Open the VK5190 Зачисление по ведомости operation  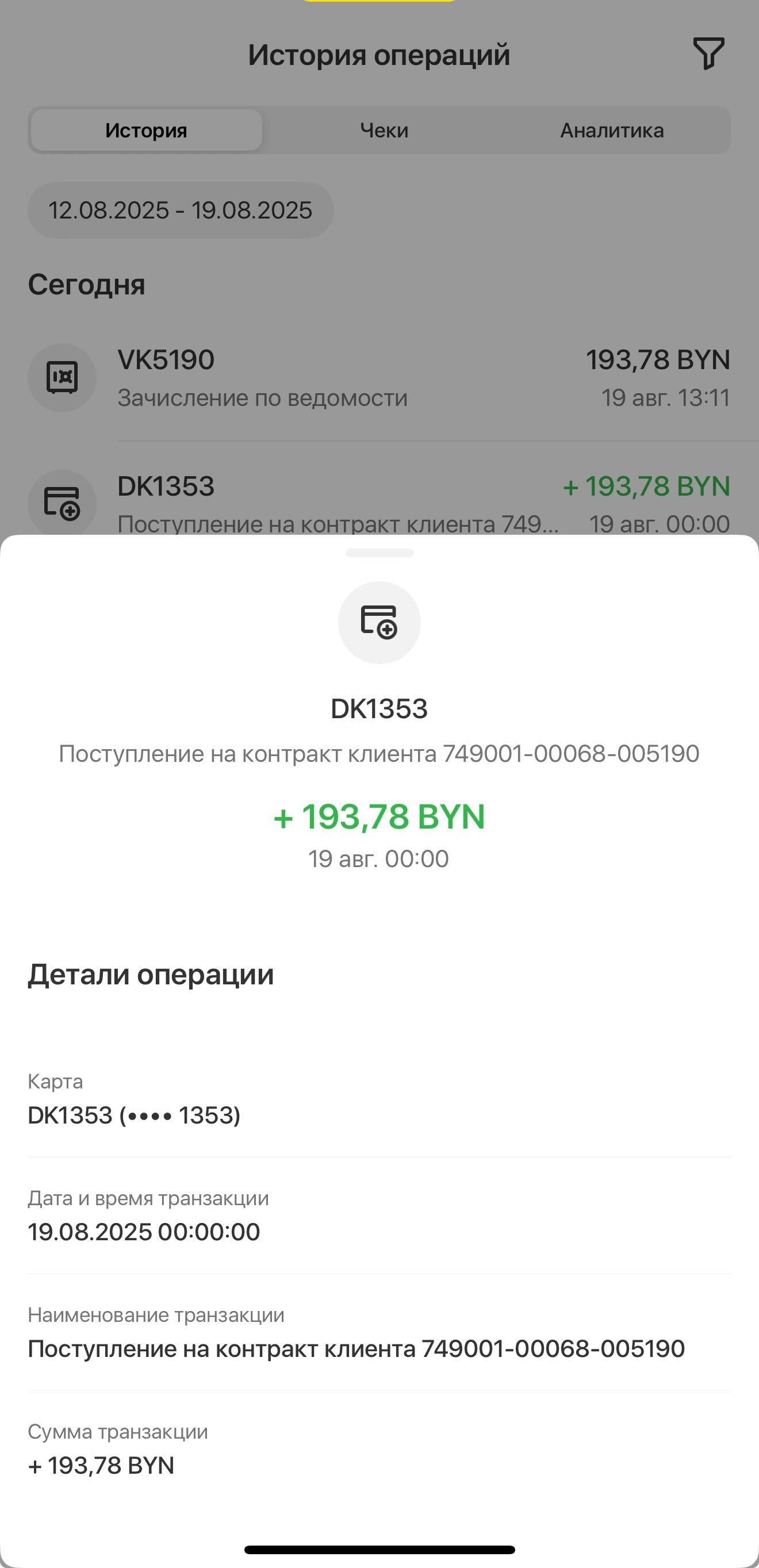pyautogui.click(x=378, y=378)
